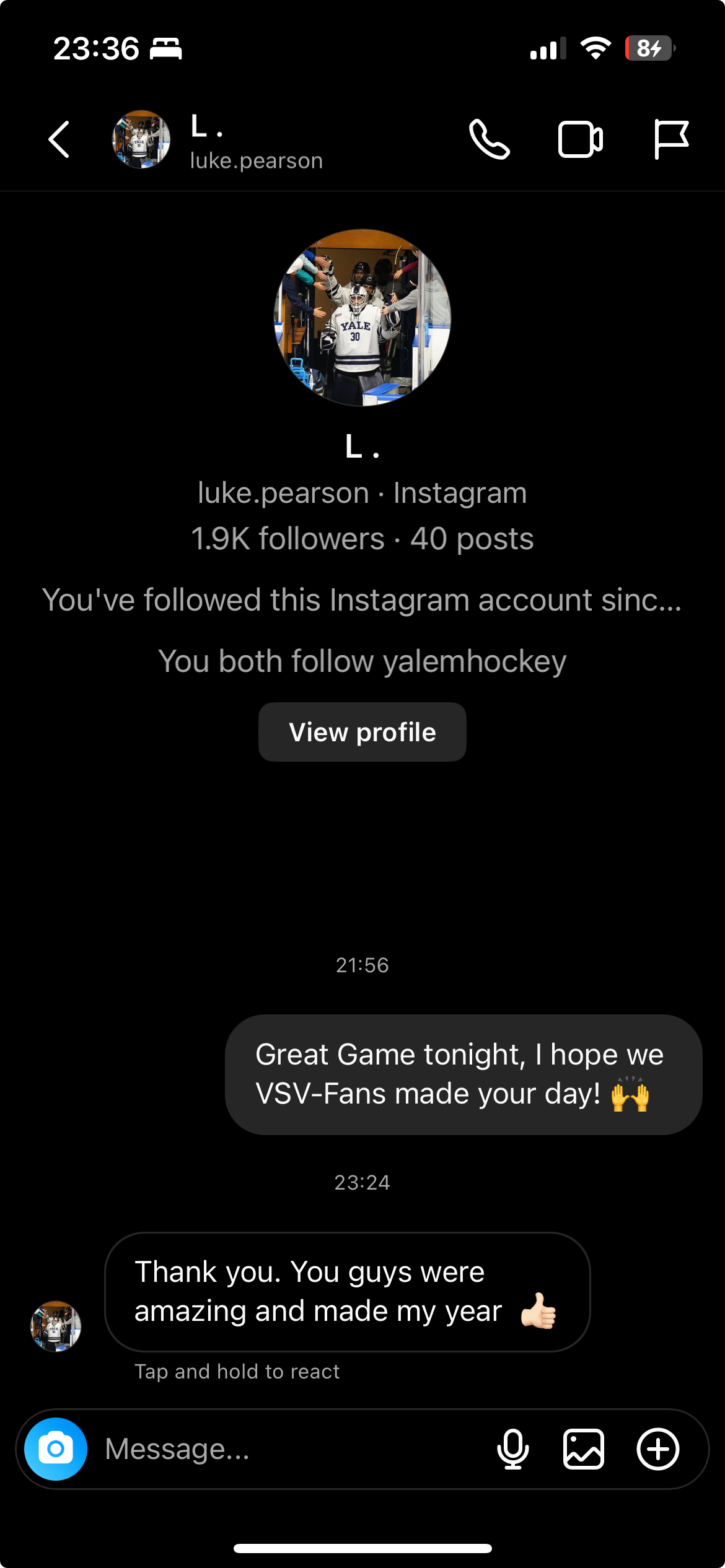The height and width of the screenshot is (1568, 725).
Task: Open chat details via luke.pearson header name
Action: 255,142
